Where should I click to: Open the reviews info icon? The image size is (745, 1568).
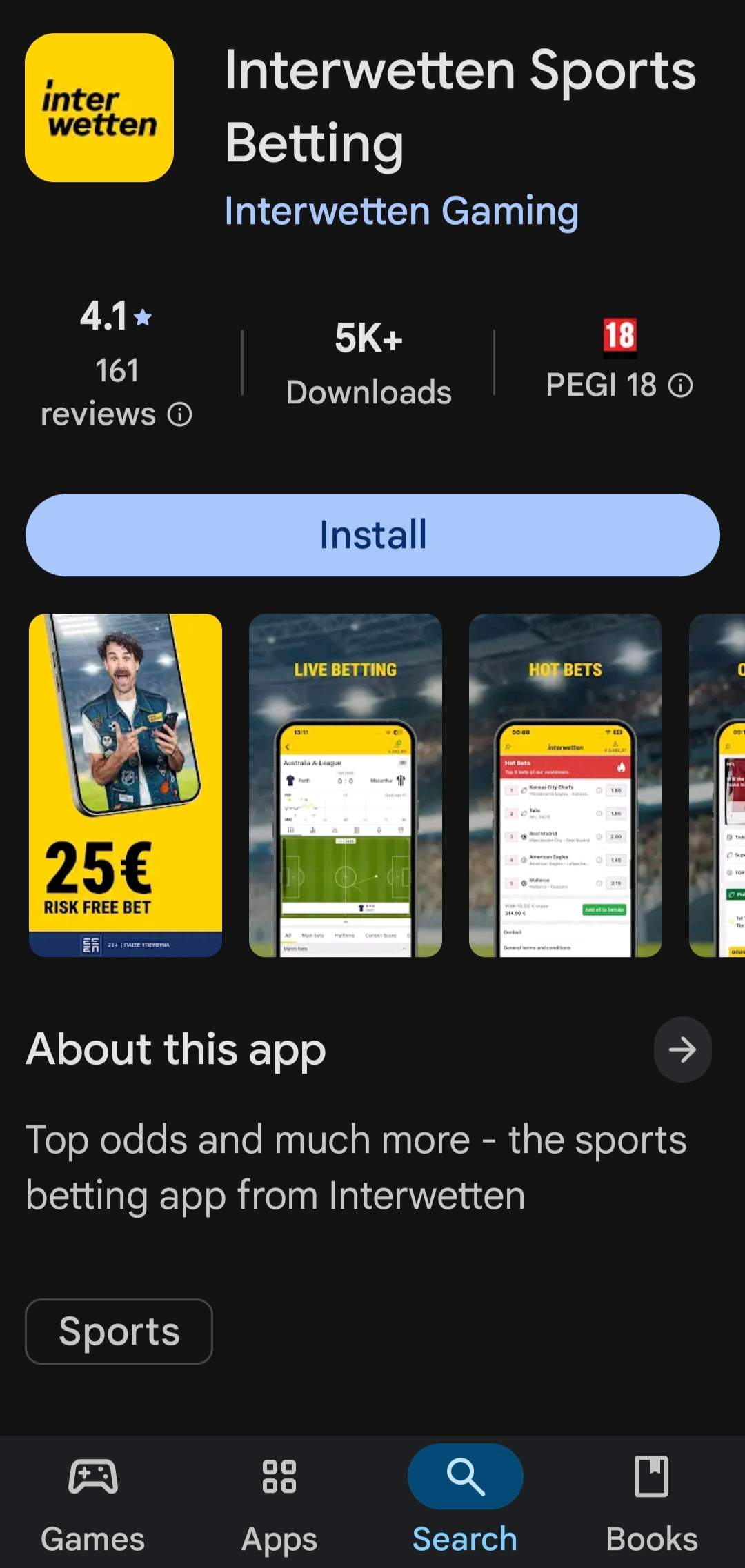[x=180, y=414]
